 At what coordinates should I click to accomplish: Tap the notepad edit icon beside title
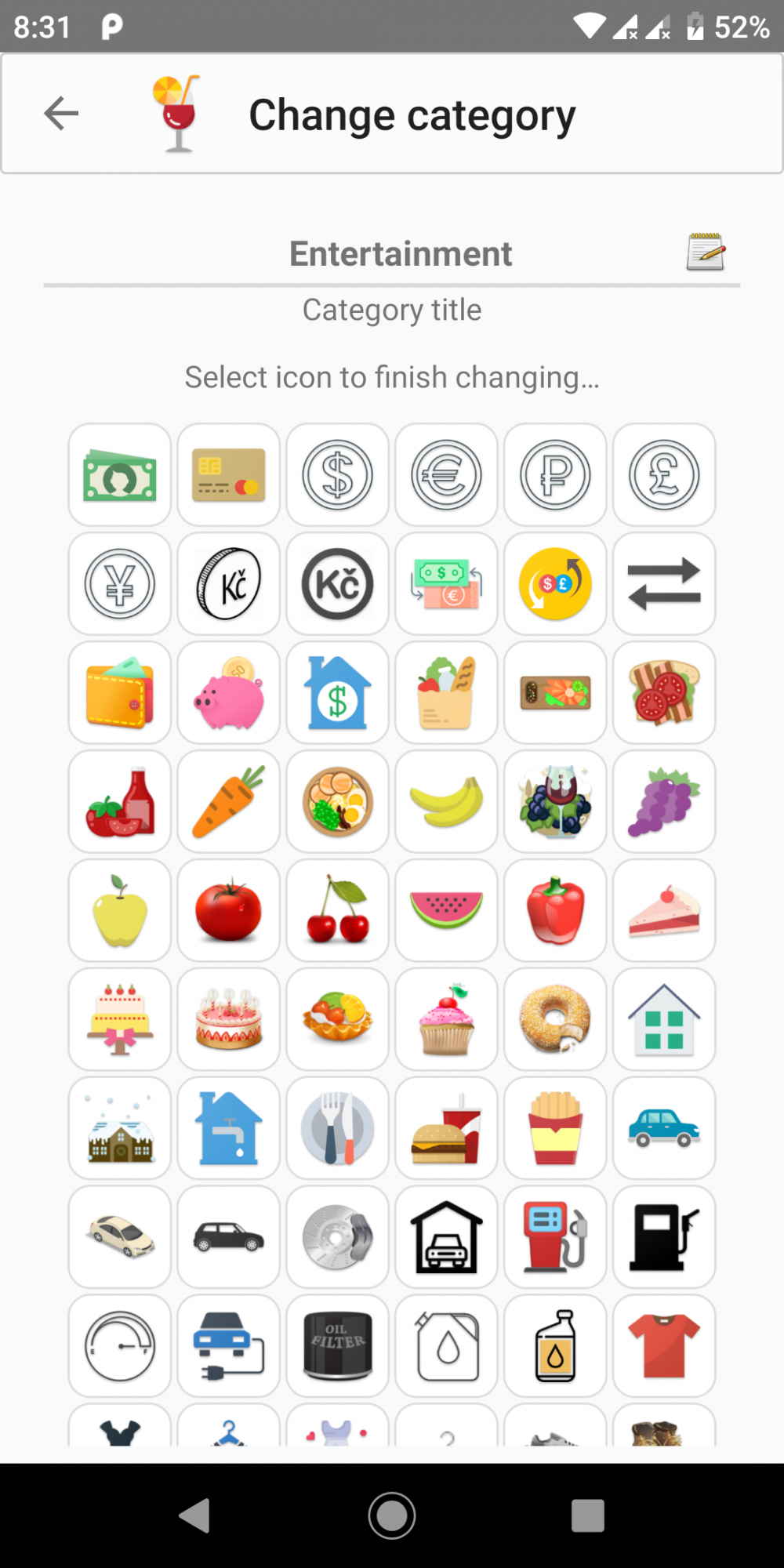(x=706, y=252)
